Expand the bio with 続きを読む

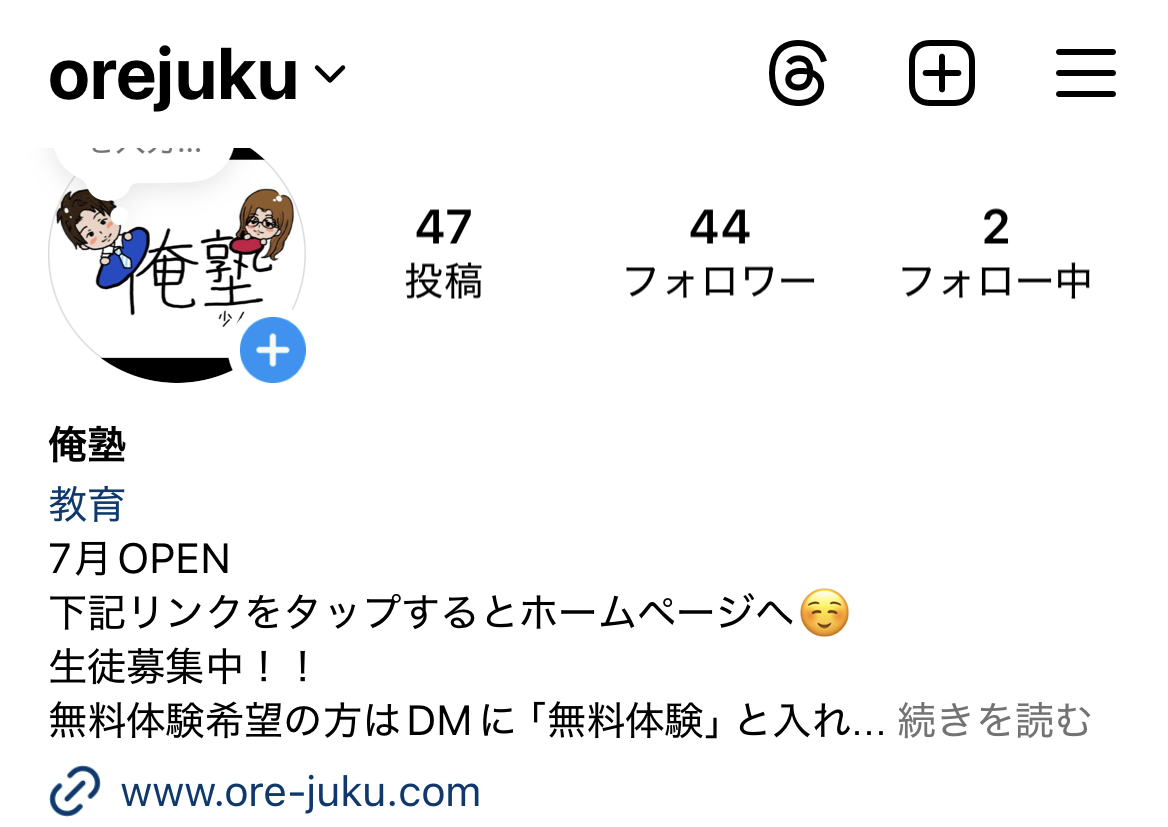(993, 721)
